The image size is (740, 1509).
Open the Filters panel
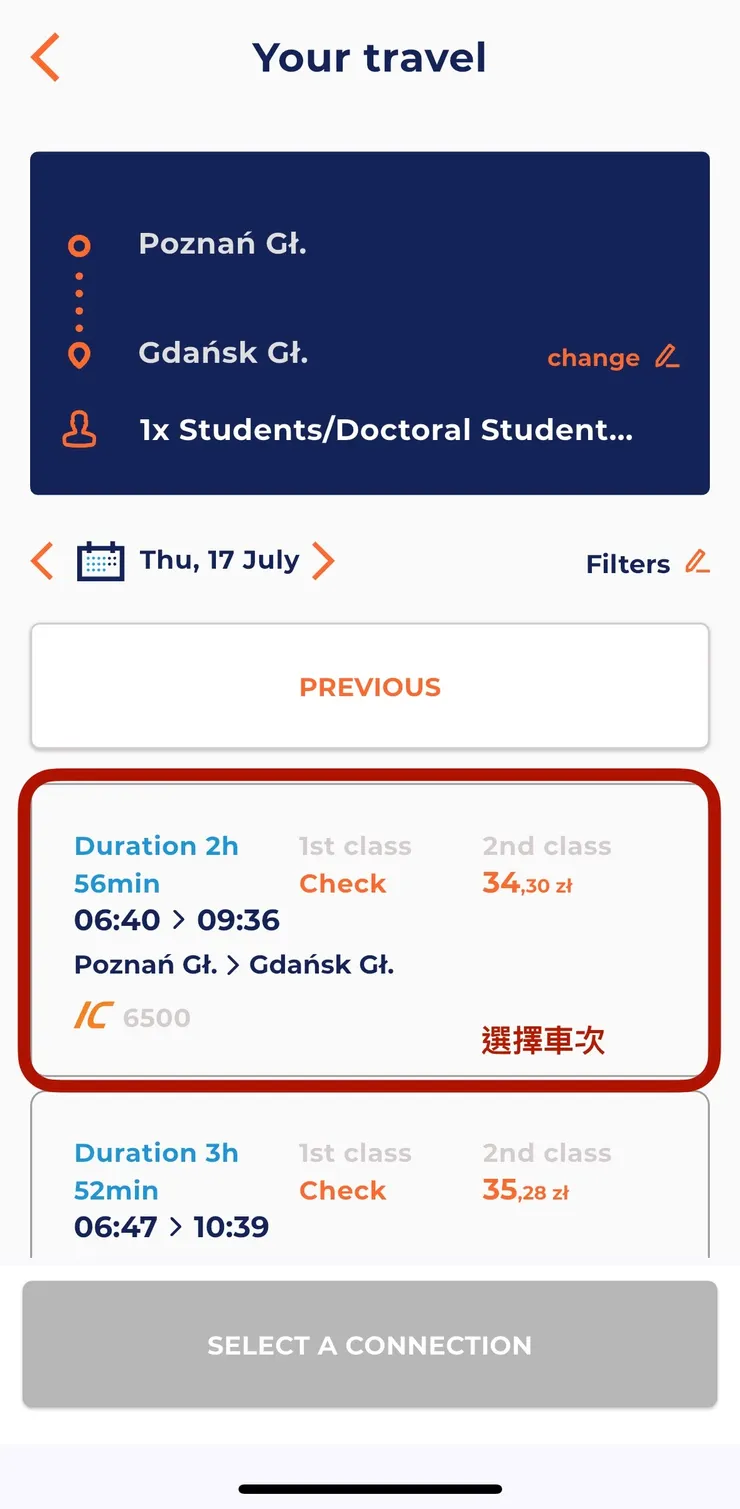[627, 563]
